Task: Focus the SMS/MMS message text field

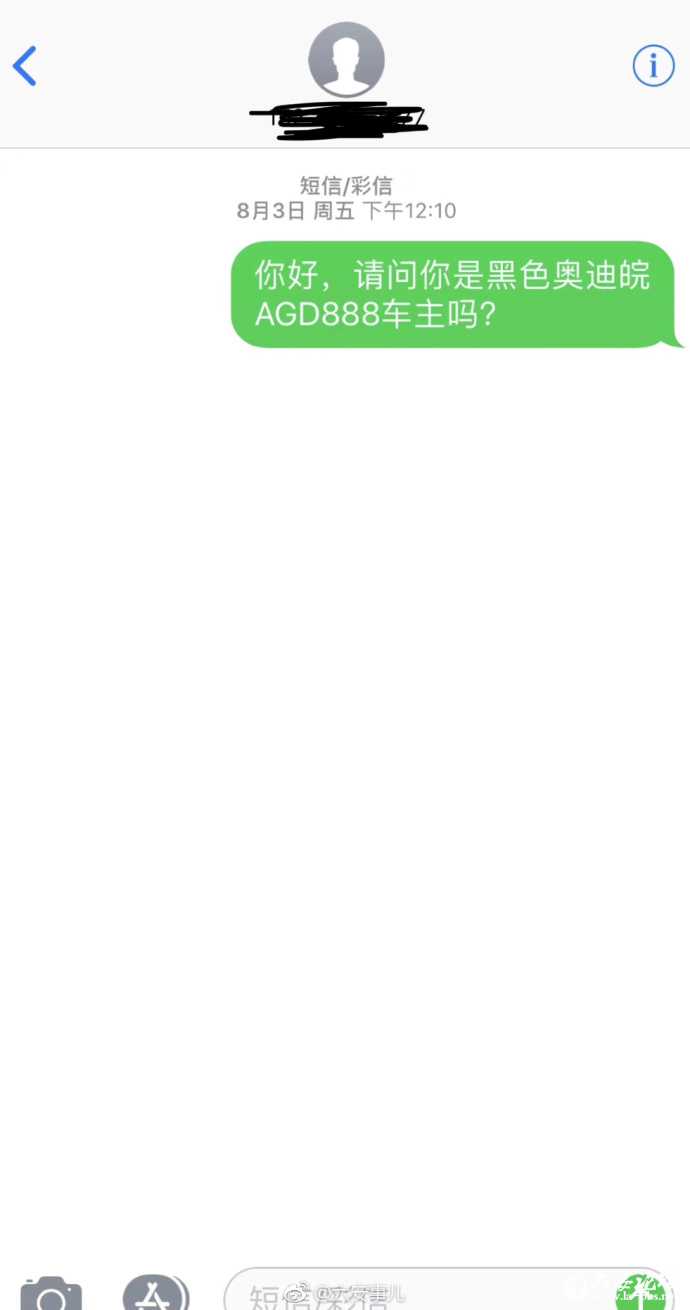Action: 420,1294
